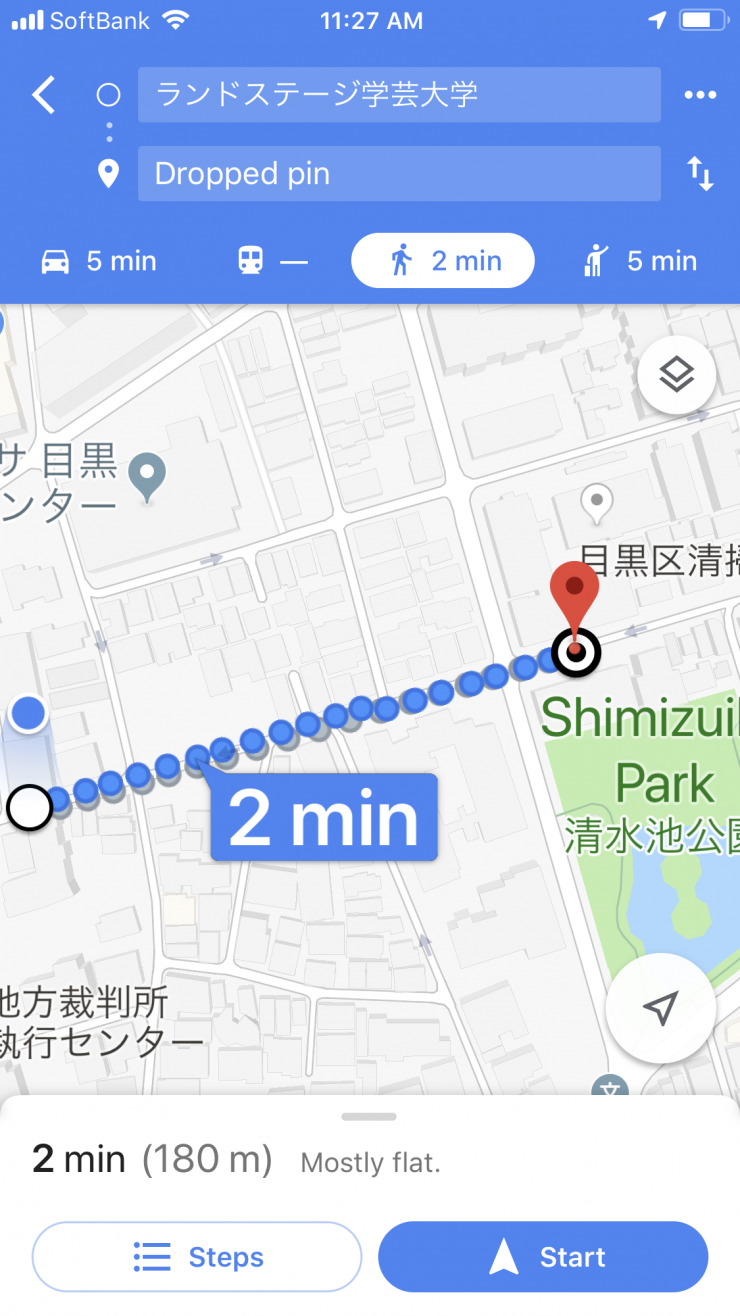Viewport: 740px width, 1316px height.
Task: Select the walking 2 min tab
Action: (x=442, y=261)
